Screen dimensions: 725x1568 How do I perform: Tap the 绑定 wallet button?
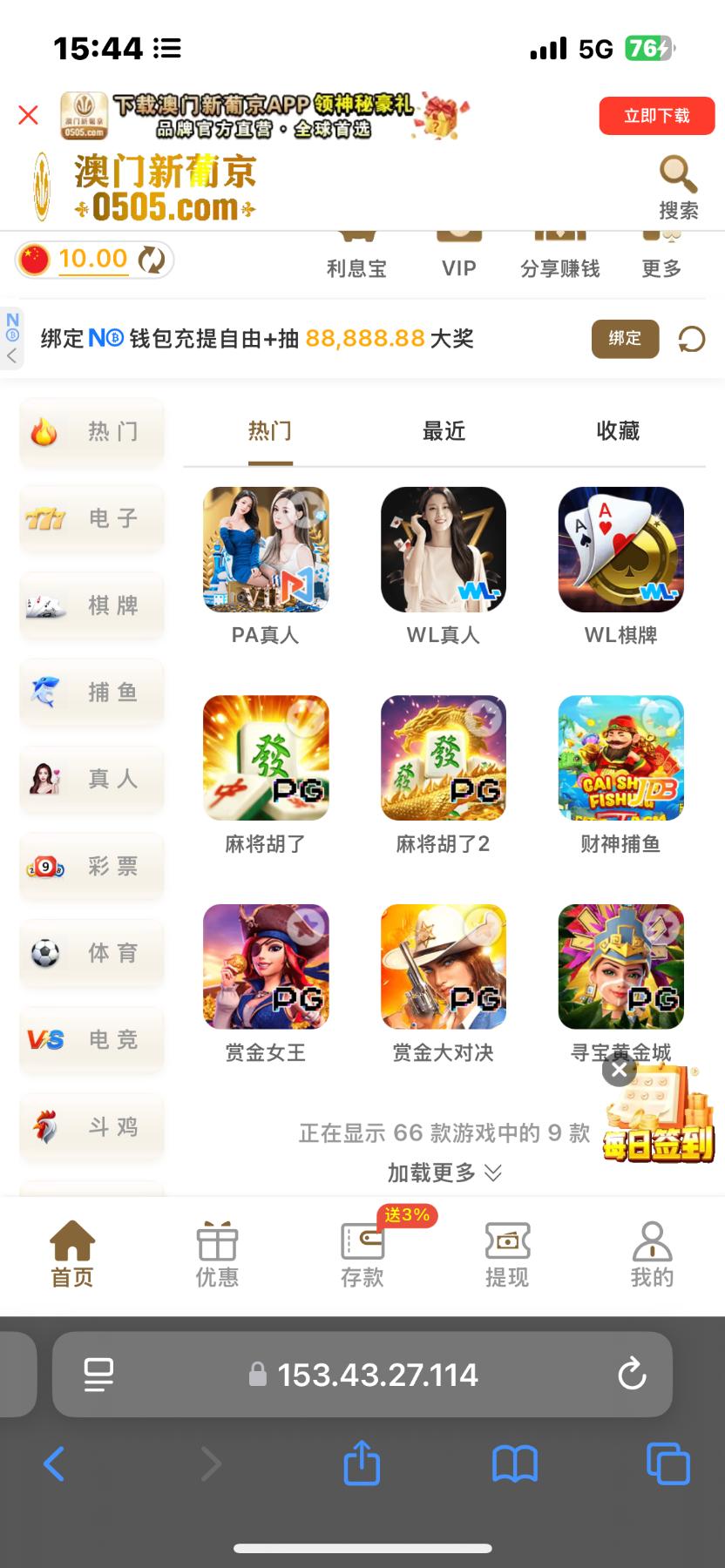[x=625, y=339]
